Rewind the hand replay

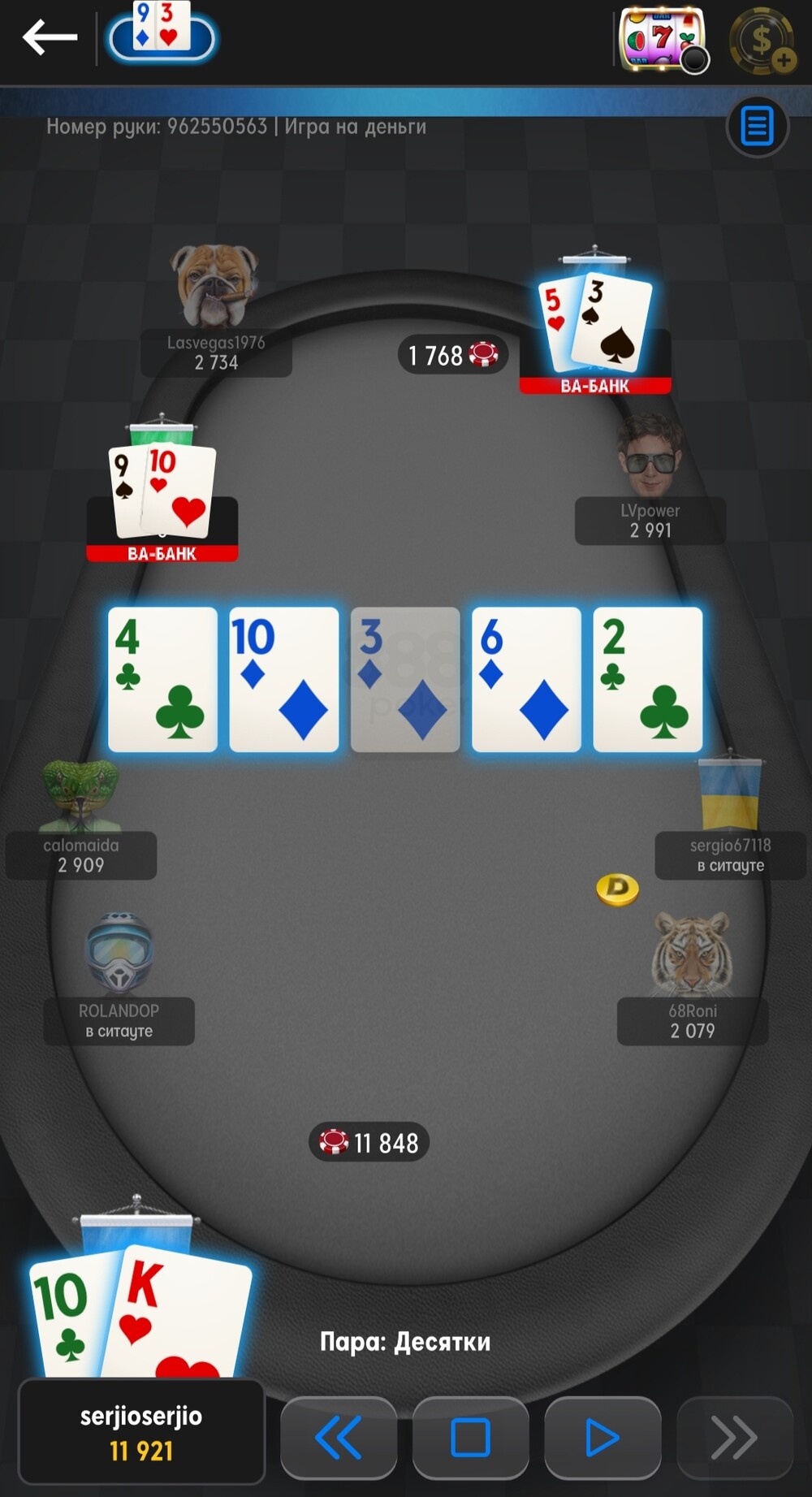pos(339,1438)
